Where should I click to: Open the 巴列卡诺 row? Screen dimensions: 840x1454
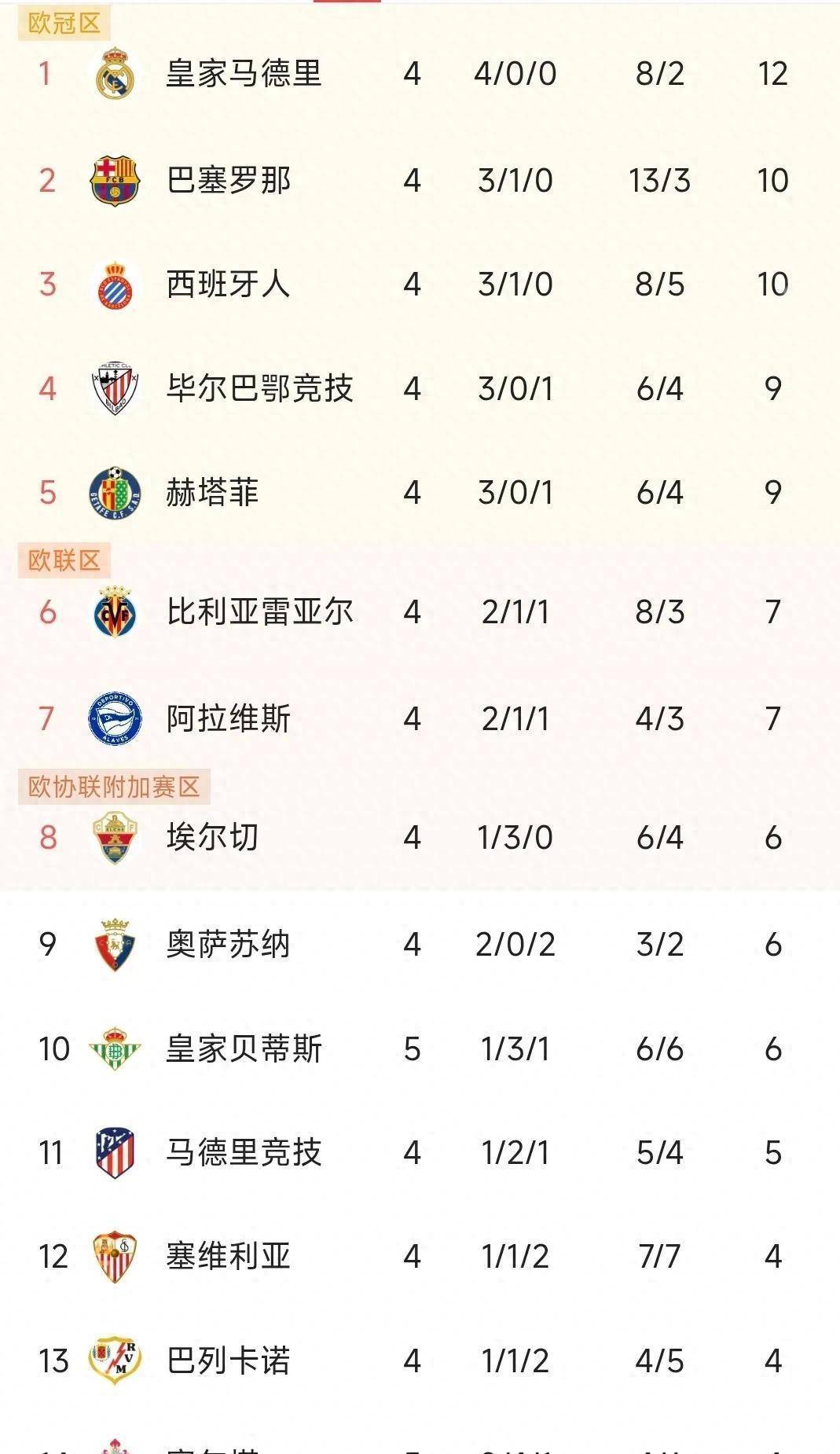(x=228, y=1361)
